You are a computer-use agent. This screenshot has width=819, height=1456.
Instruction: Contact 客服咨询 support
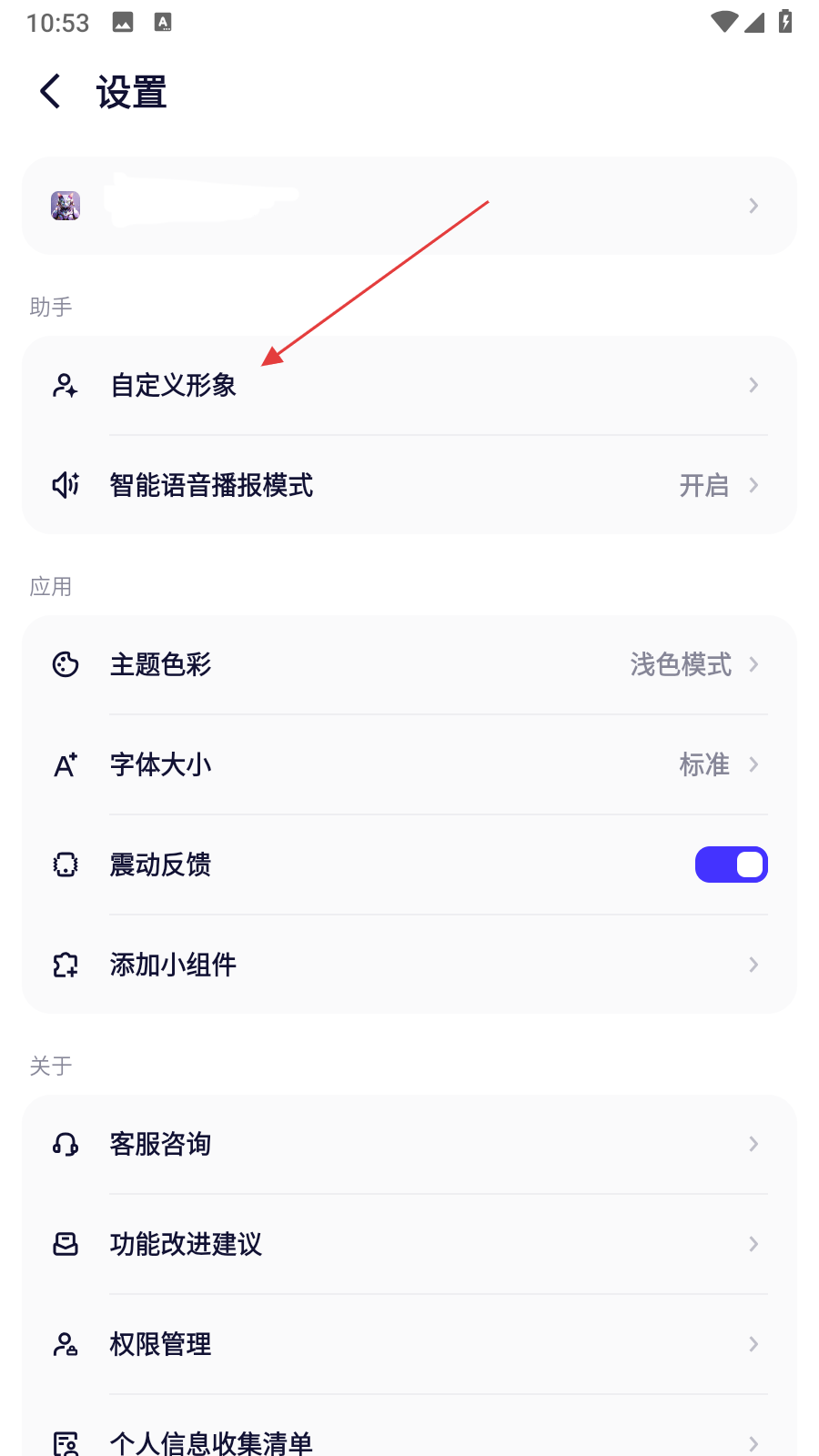409,1144
